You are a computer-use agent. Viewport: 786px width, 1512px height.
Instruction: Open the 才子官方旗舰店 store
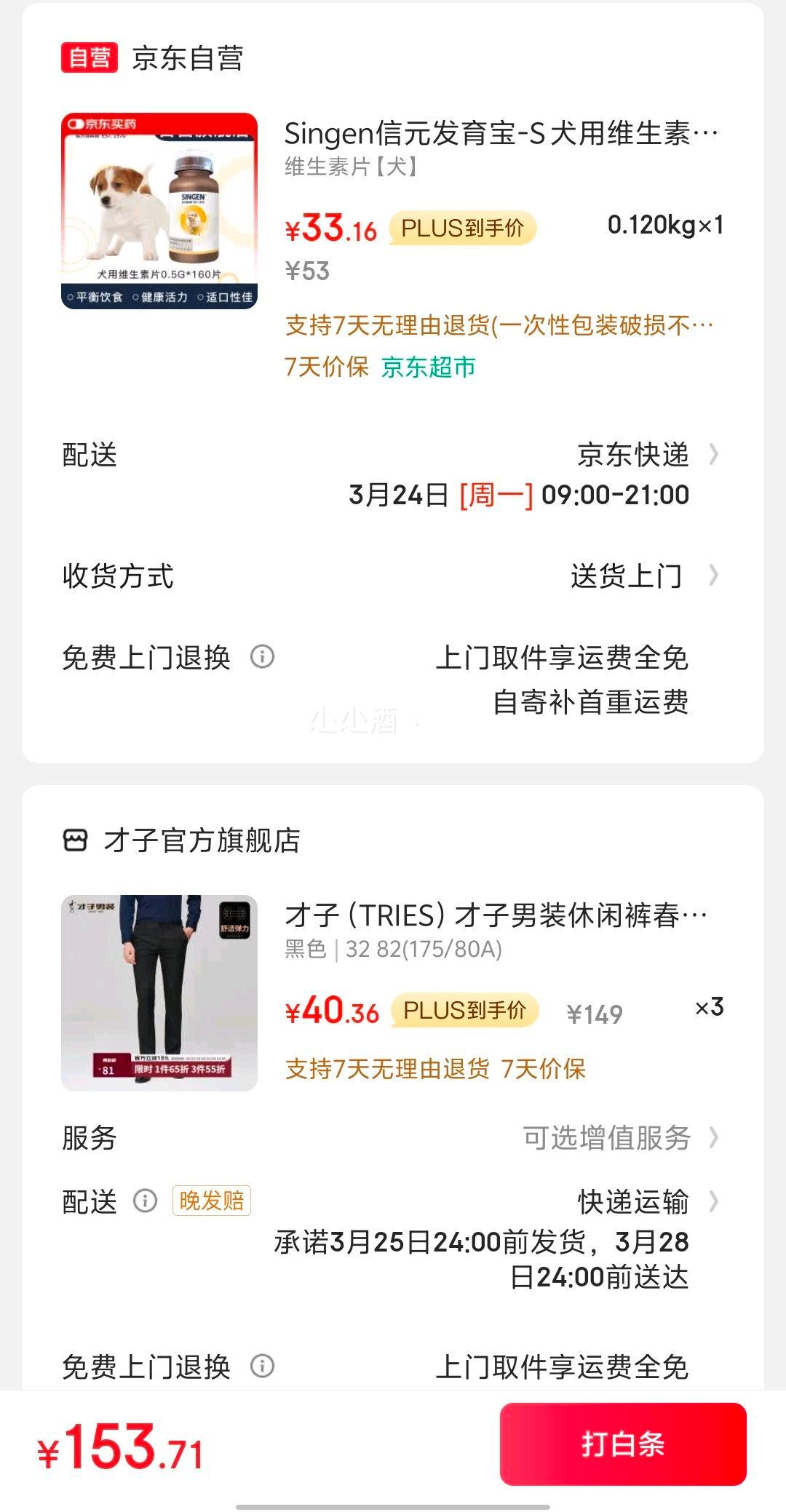click(x=182, y=840)
